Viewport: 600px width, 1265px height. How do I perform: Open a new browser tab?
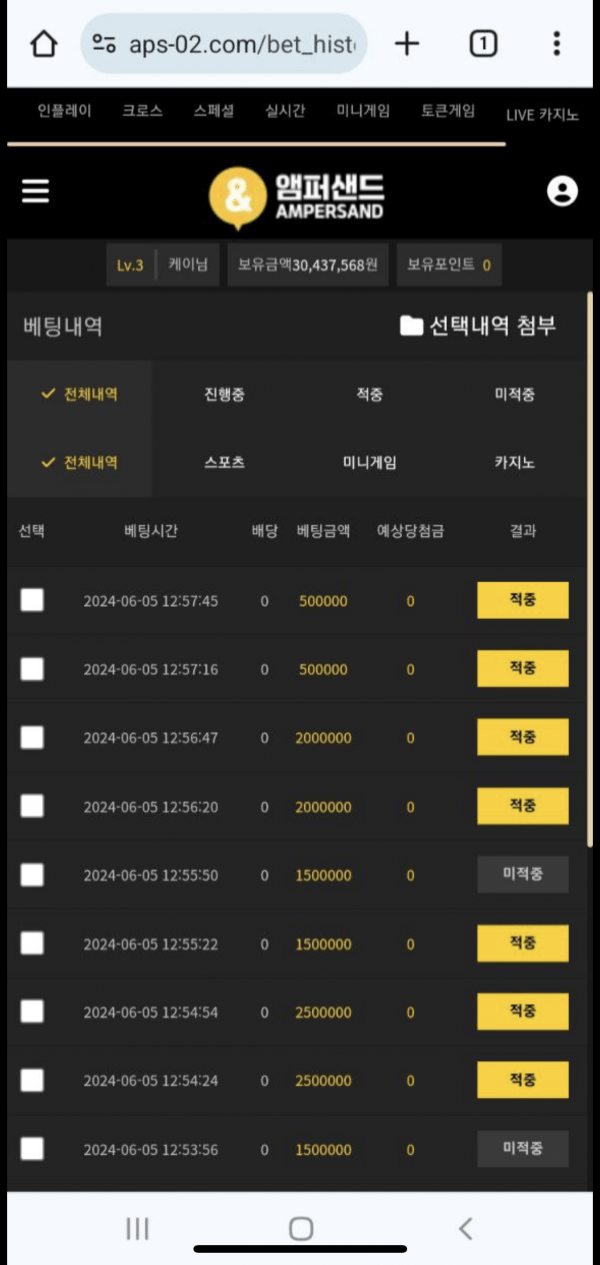pyautogui.click(x=407, y=44)
